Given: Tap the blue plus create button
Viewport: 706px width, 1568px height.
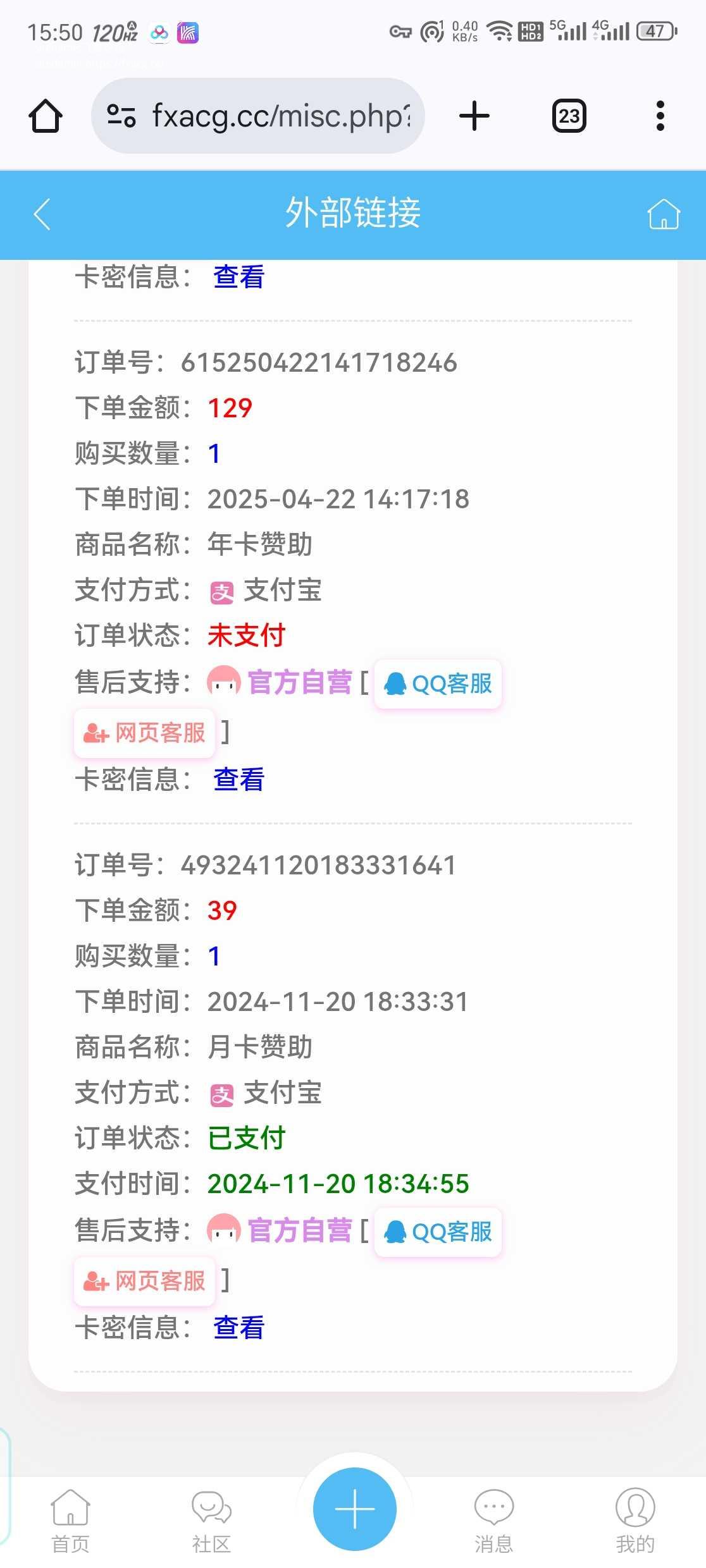Looking at the screenshot, I should [354, 1509].
